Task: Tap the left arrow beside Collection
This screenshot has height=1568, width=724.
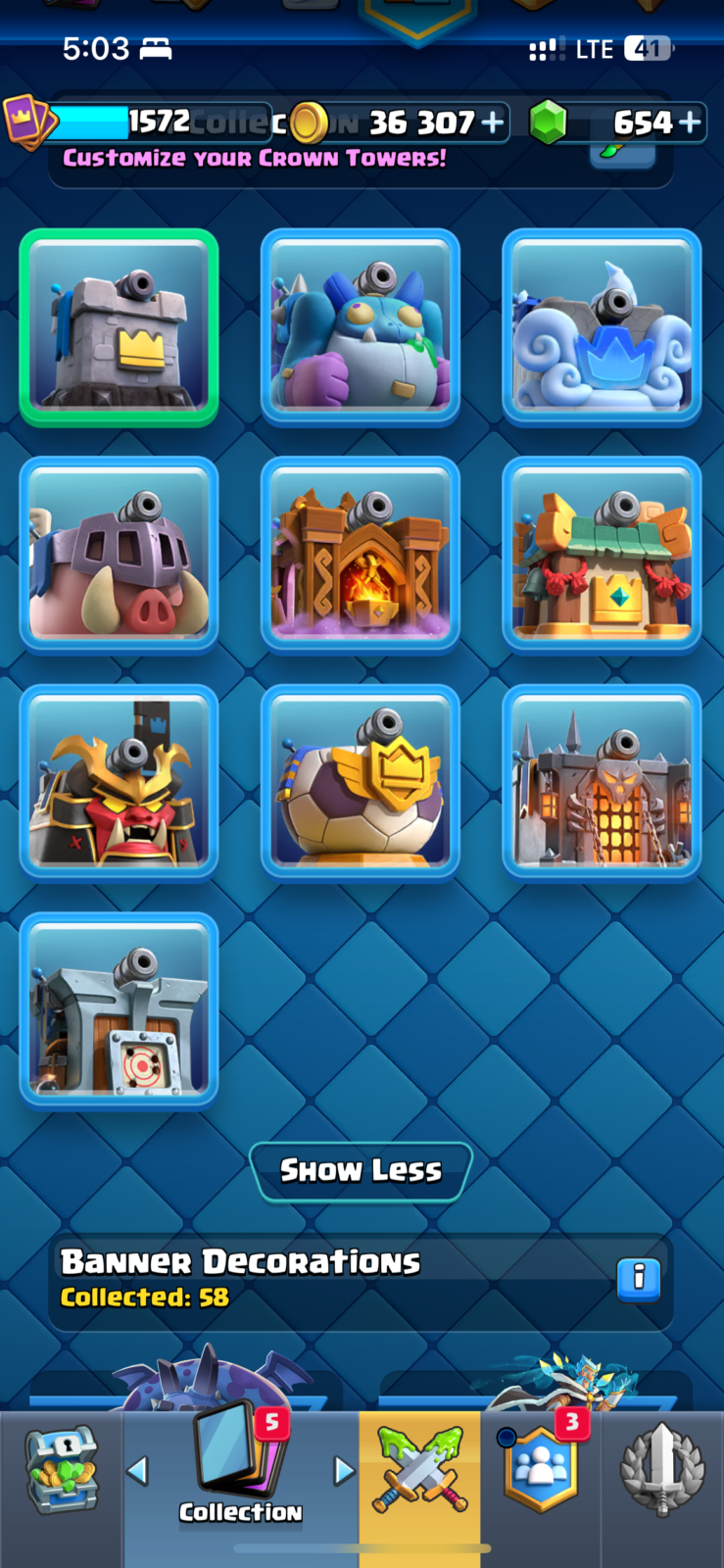Action: coord(138,1470)
